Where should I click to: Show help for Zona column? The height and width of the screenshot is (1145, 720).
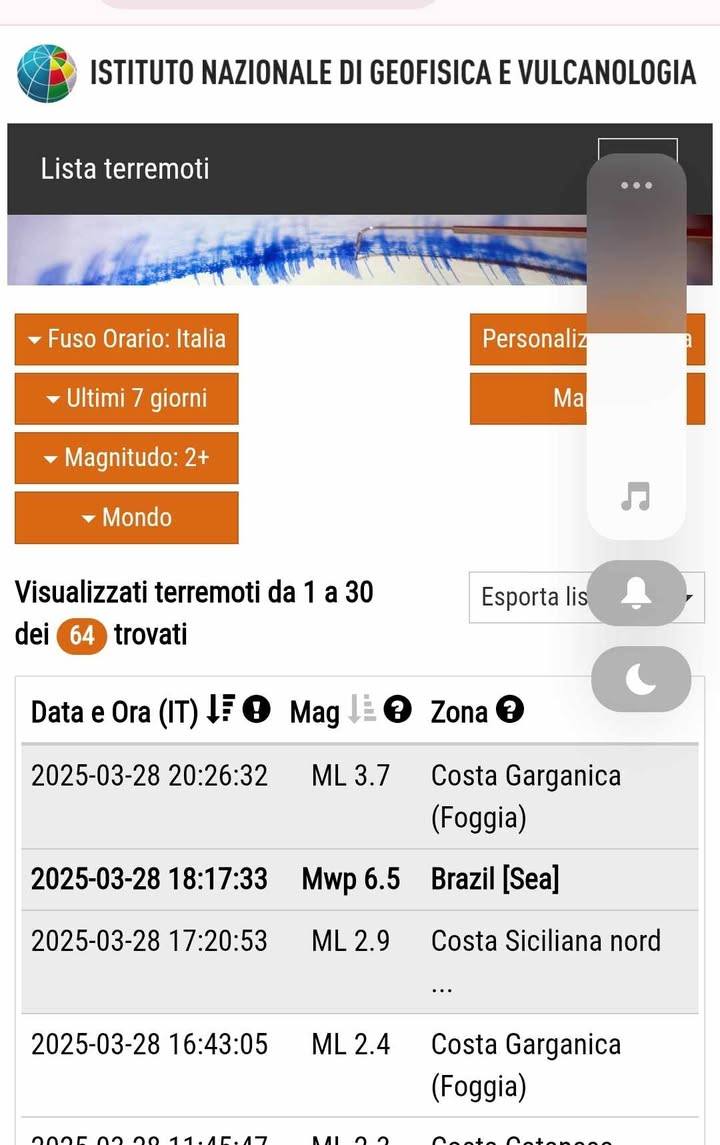coord(511,711)
